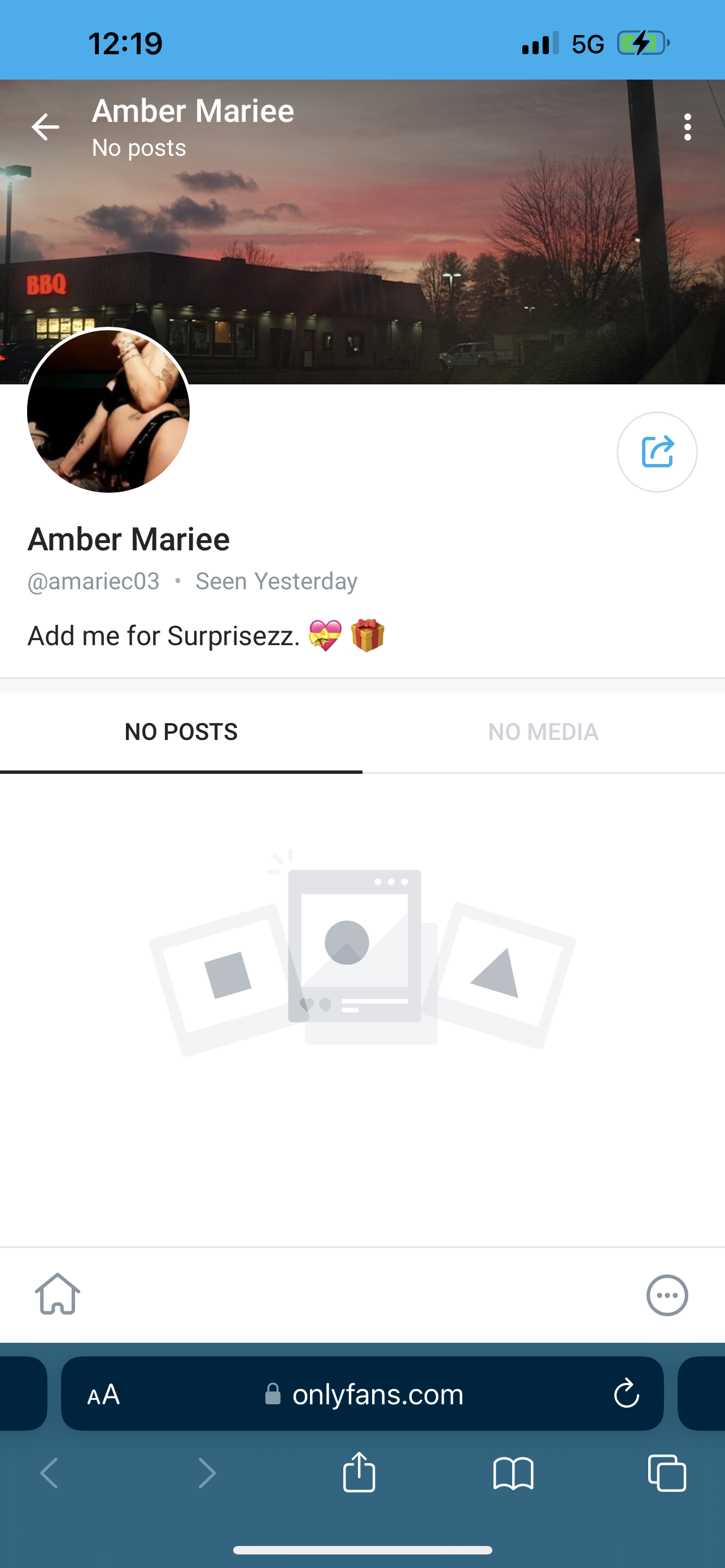Open Safari bookmarks
Viewport: 725px width, 1568px height.
click(513, 1473)
